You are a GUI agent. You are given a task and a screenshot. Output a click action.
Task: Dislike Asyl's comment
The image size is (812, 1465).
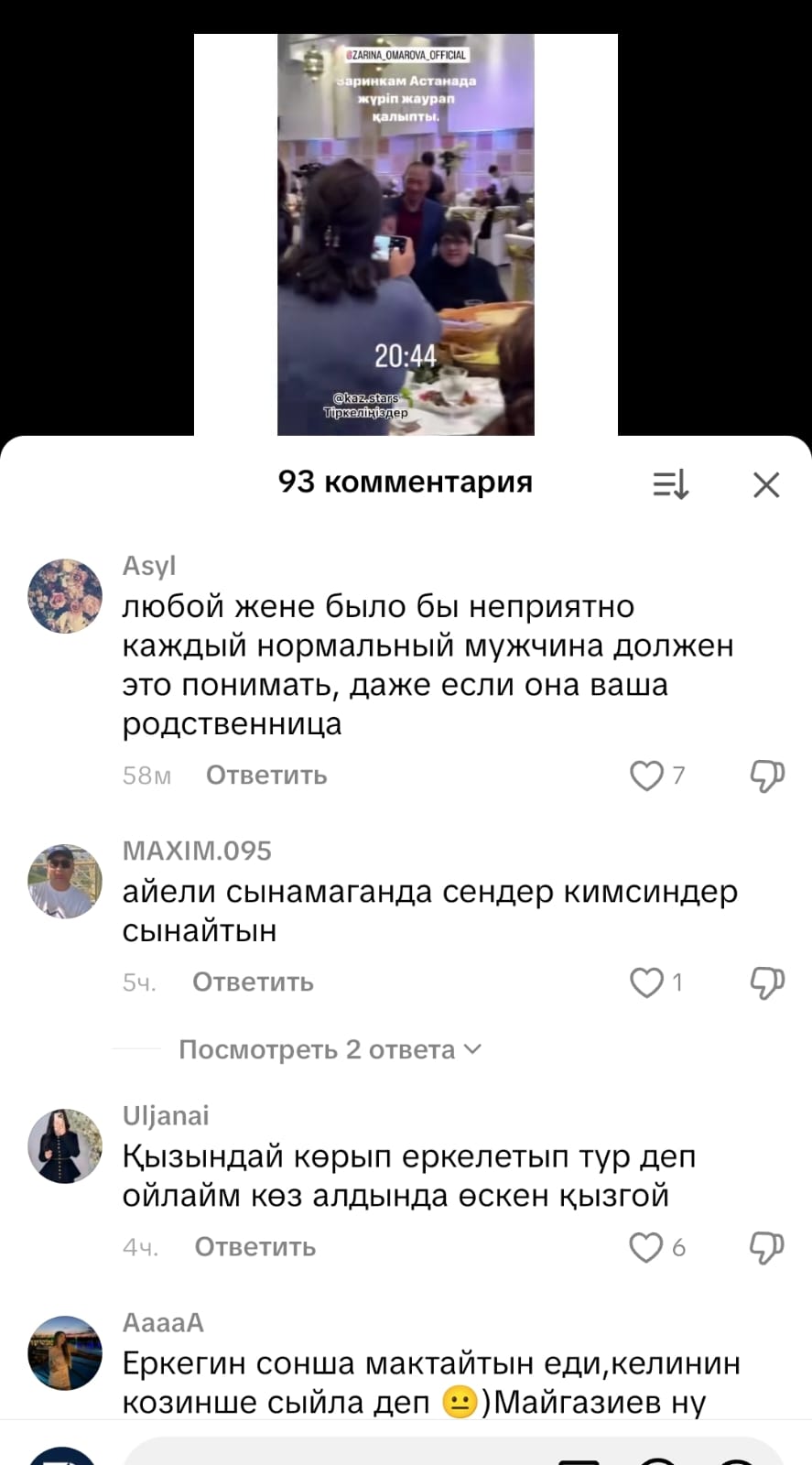click(766, 776)
